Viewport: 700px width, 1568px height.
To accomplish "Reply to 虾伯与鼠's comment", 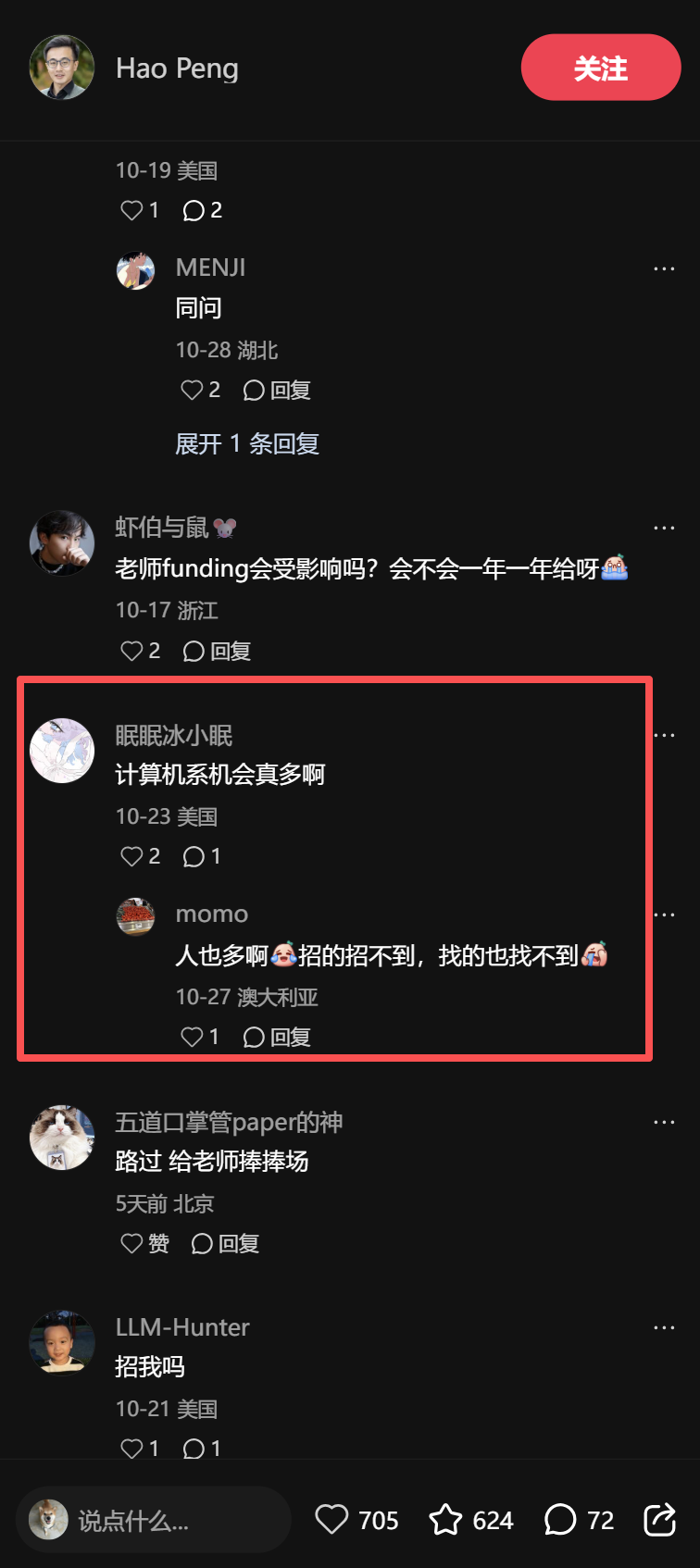I will click(218, 651).
